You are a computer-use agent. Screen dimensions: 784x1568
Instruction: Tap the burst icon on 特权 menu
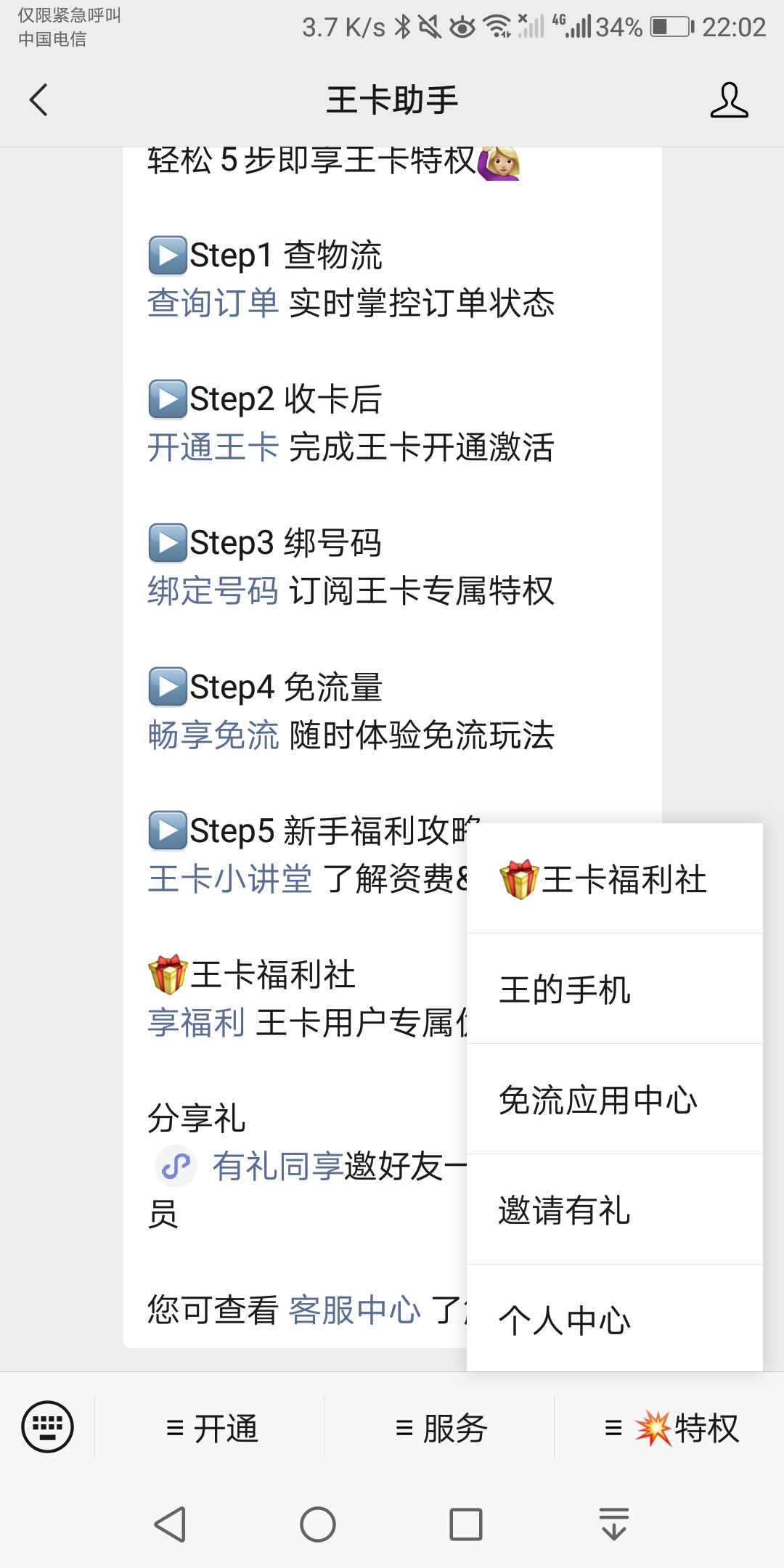[x=653, y=1426]
